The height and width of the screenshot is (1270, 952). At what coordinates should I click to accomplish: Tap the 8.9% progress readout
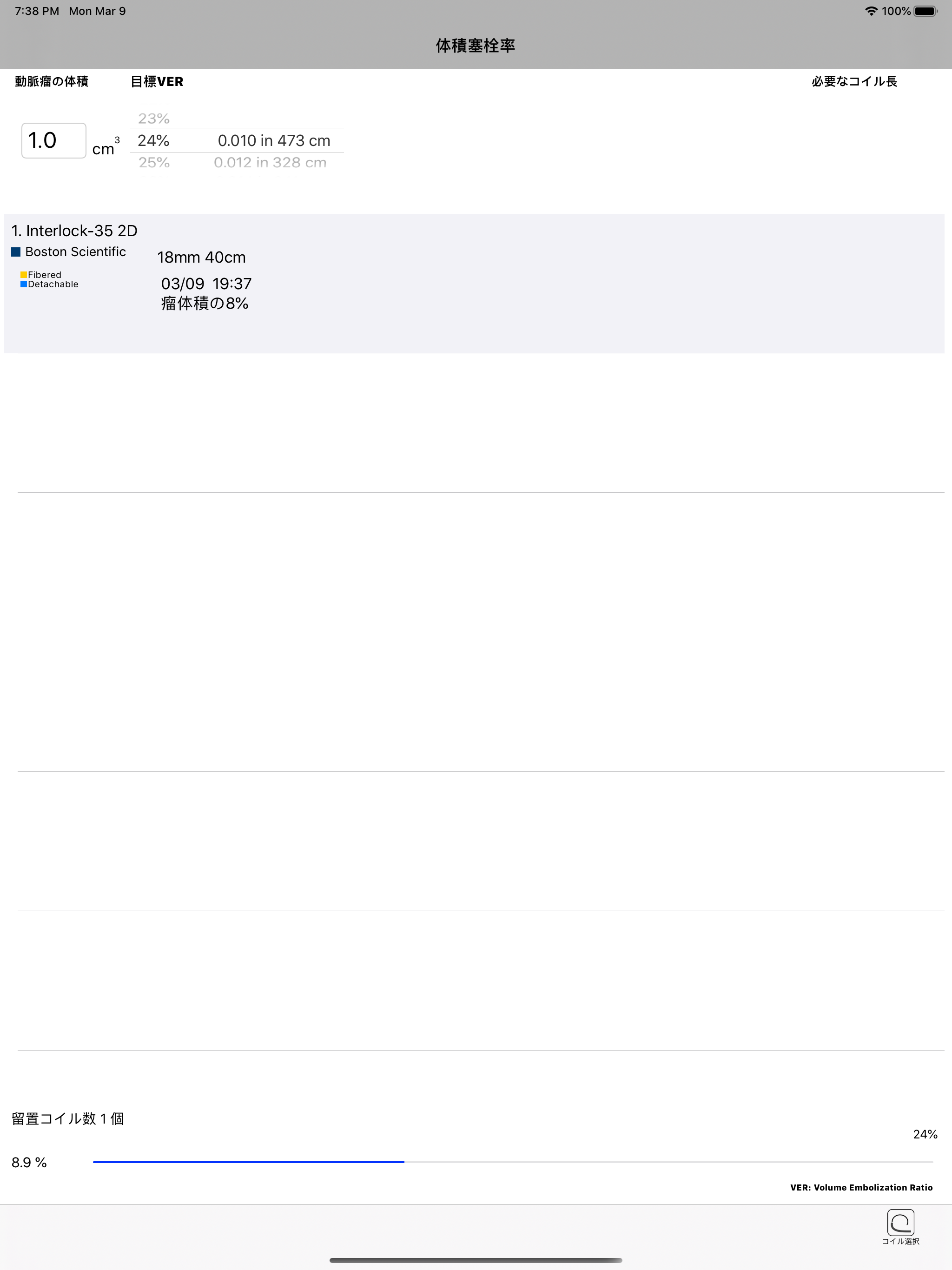(29, 1163)
